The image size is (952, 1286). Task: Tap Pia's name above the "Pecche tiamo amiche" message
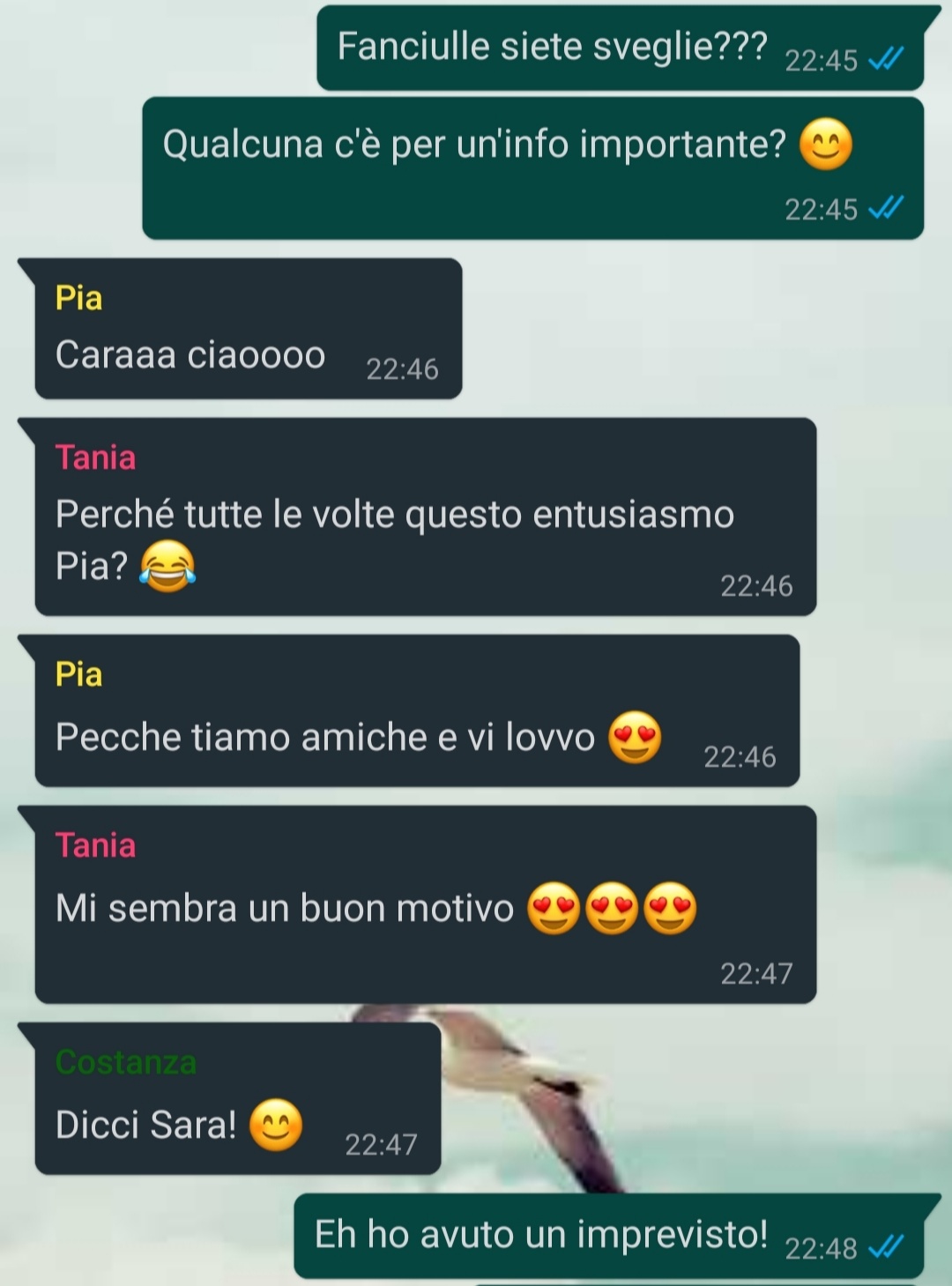tap(78, 674)
